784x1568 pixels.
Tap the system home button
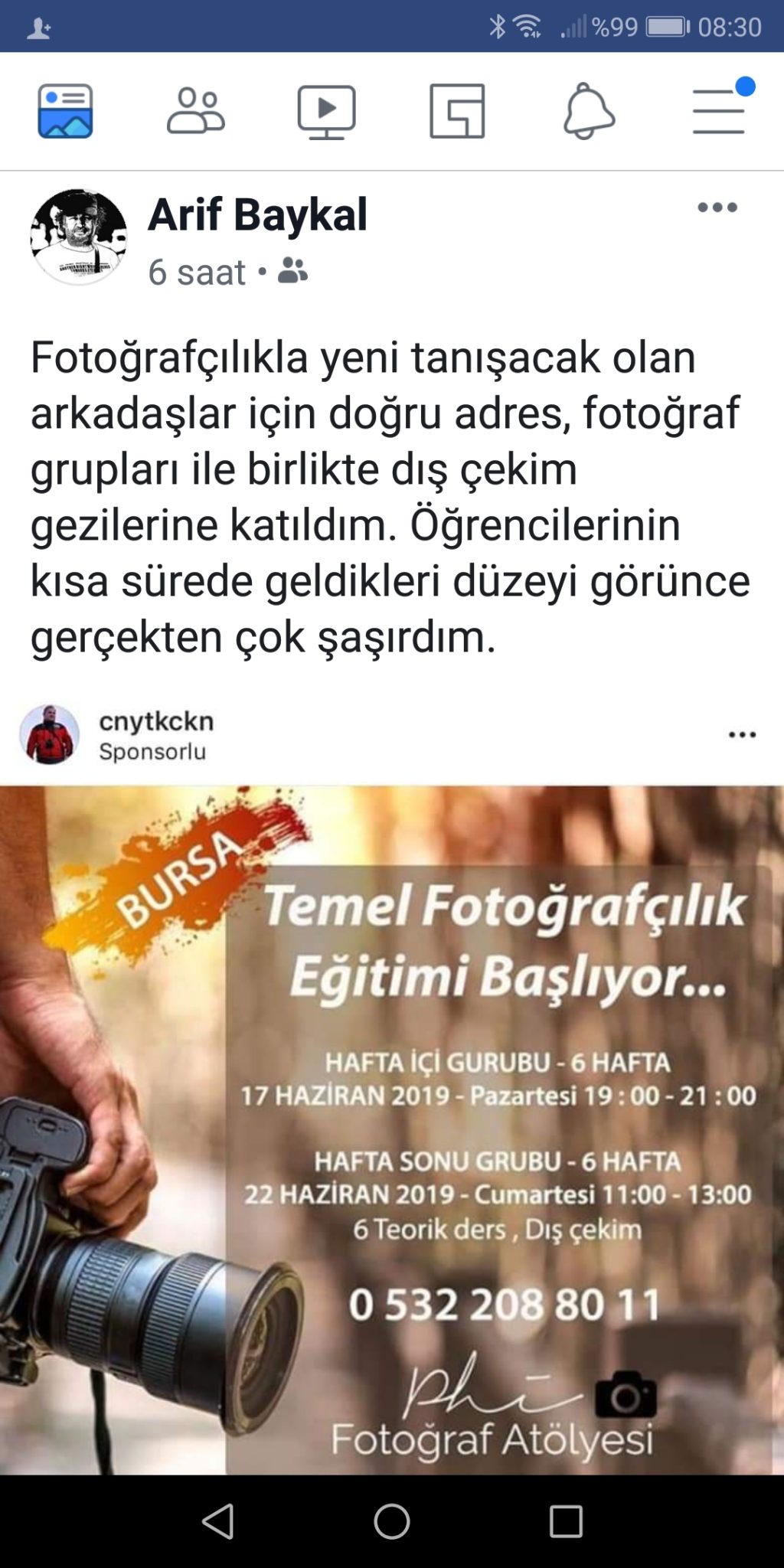click(392, 1521)
